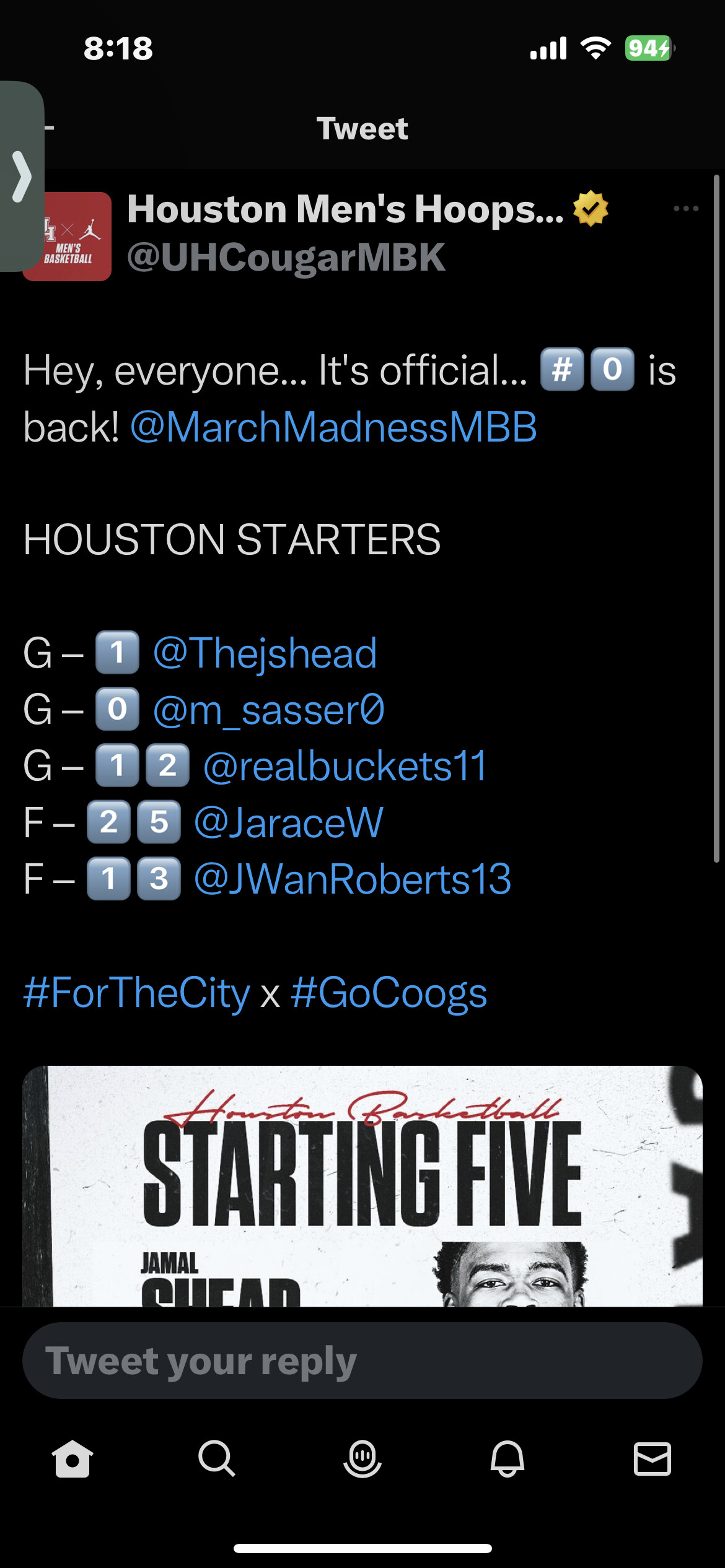Image resolution: width=725 pixels, height=1568 pixels.
Task: Open the Messages envelope tab
Action: [652, 1458]
